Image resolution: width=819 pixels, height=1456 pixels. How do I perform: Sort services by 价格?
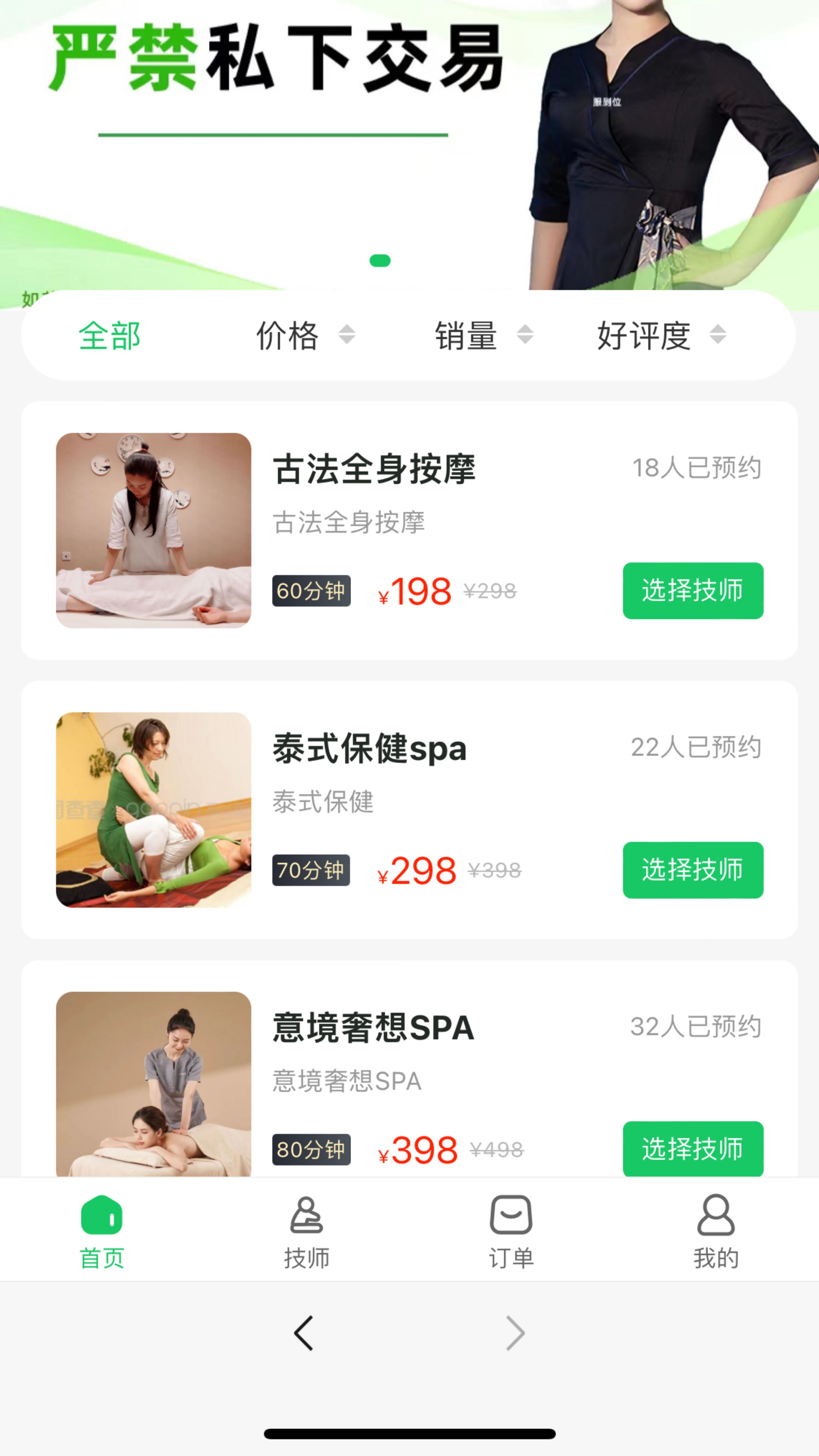[305, 335]
